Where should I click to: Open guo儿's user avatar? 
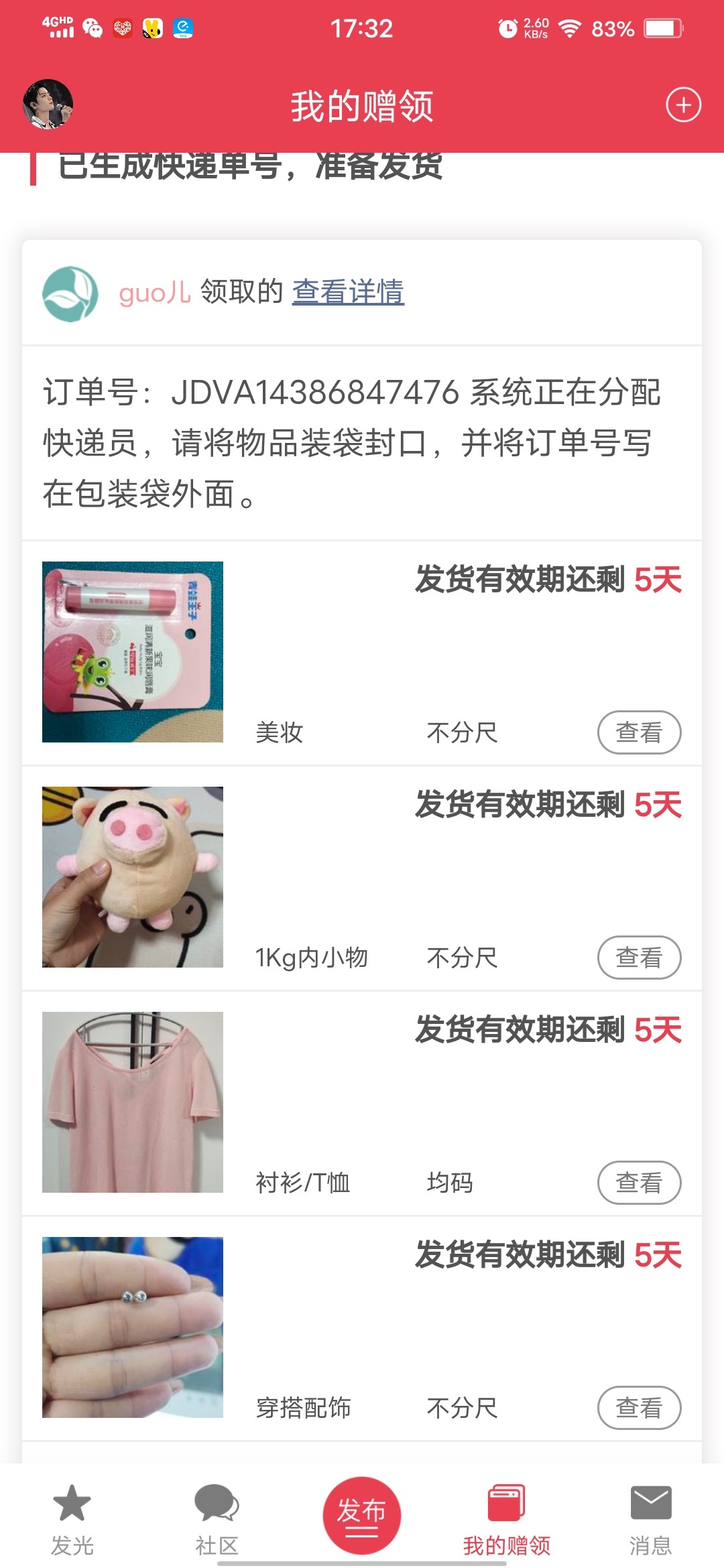point(70,293)
